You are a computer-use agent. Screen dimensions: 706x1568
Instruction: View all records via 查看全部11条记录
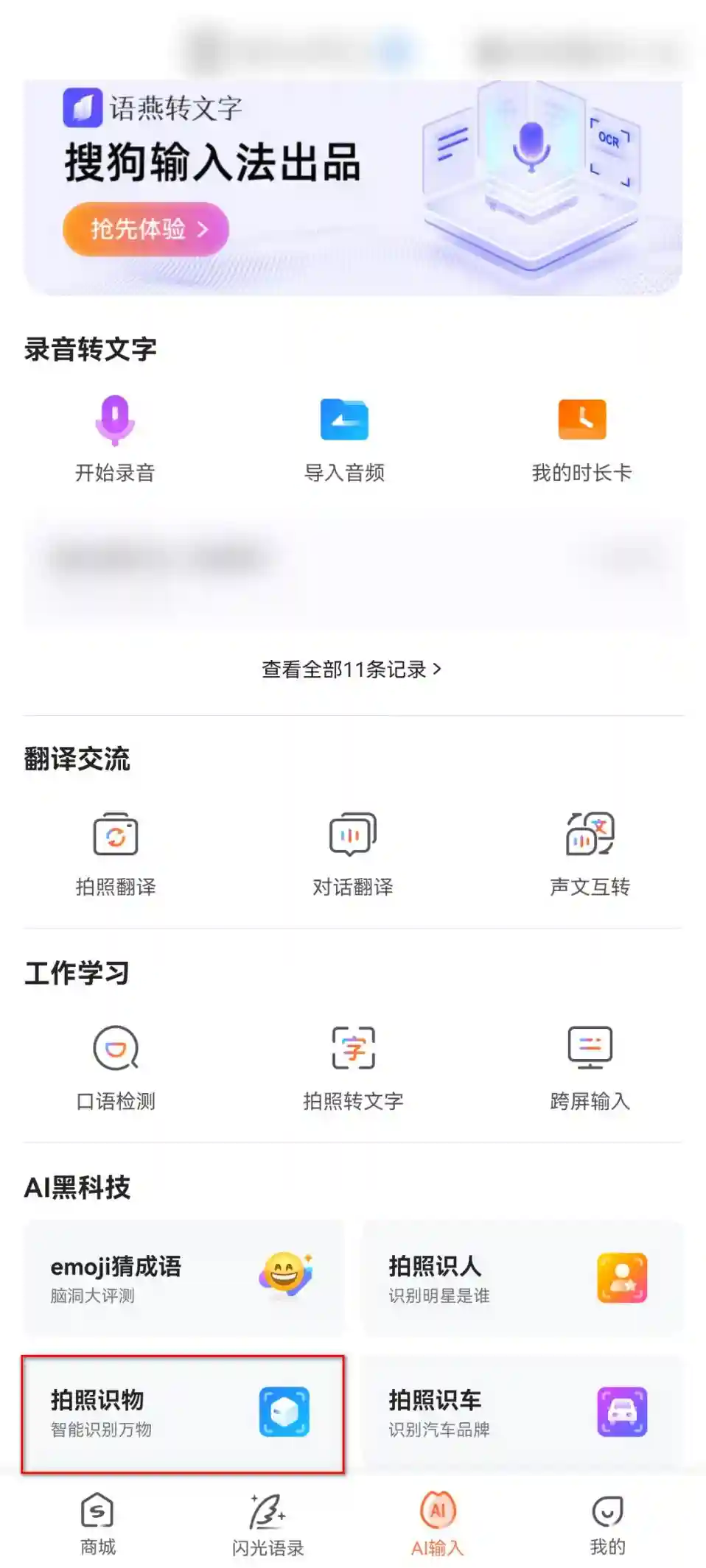(352, 669)
